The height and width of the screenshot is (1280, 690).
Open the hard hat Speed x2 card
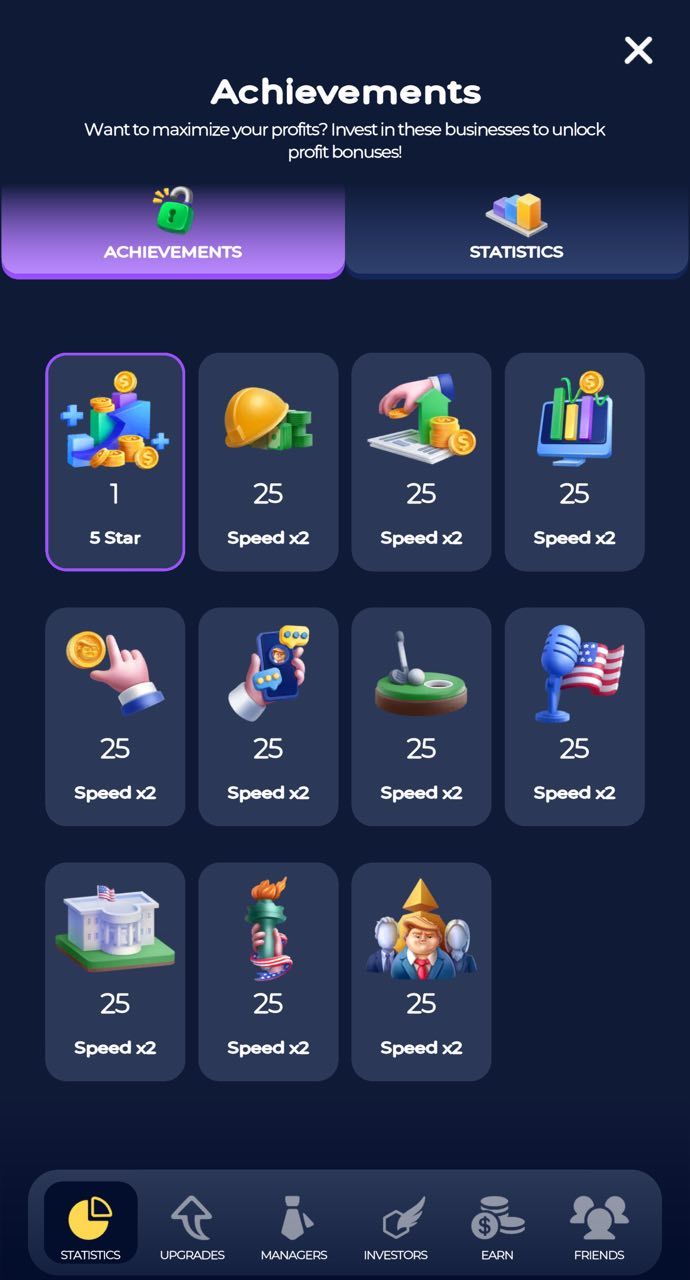point(268,461)
